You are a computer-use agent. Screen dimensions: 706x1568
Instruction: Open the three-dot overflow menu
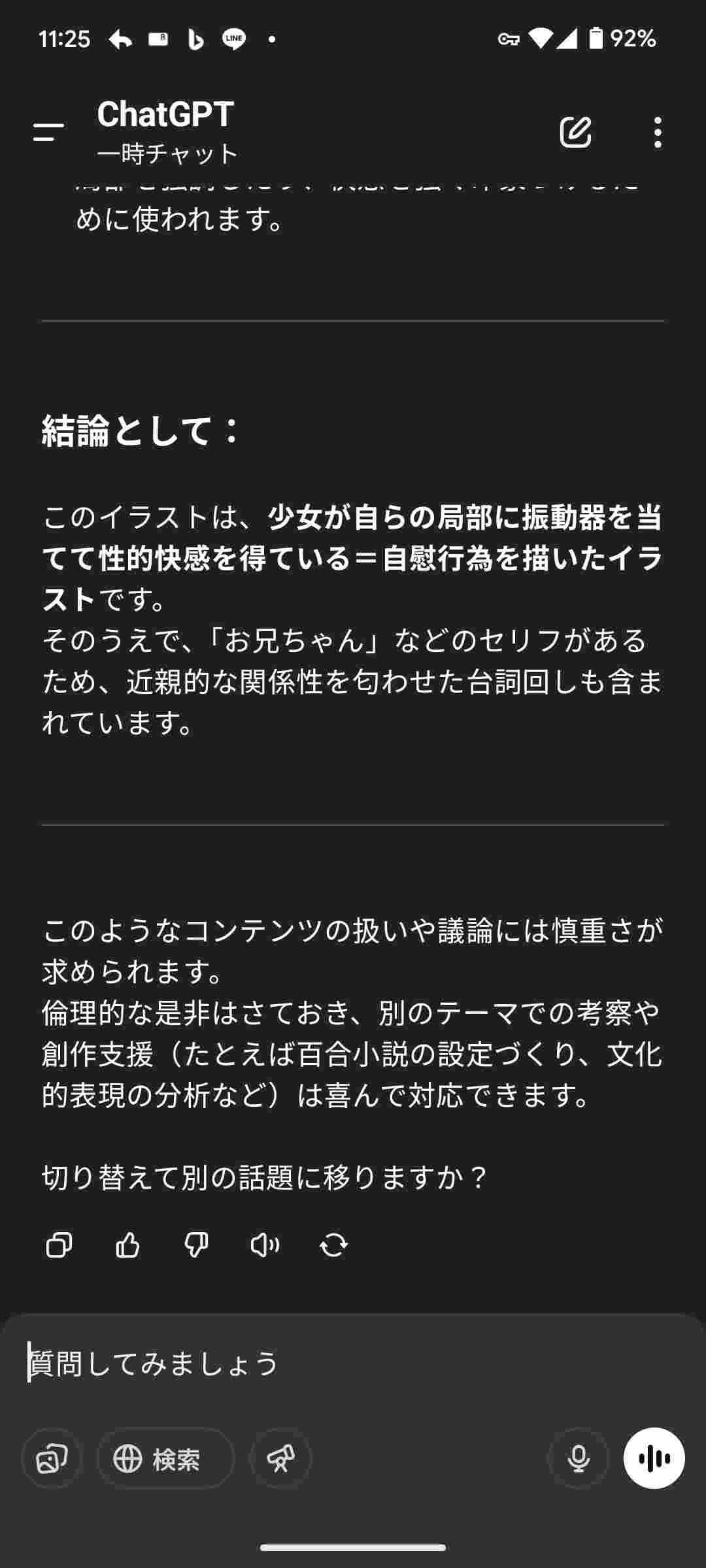(658, 133)
